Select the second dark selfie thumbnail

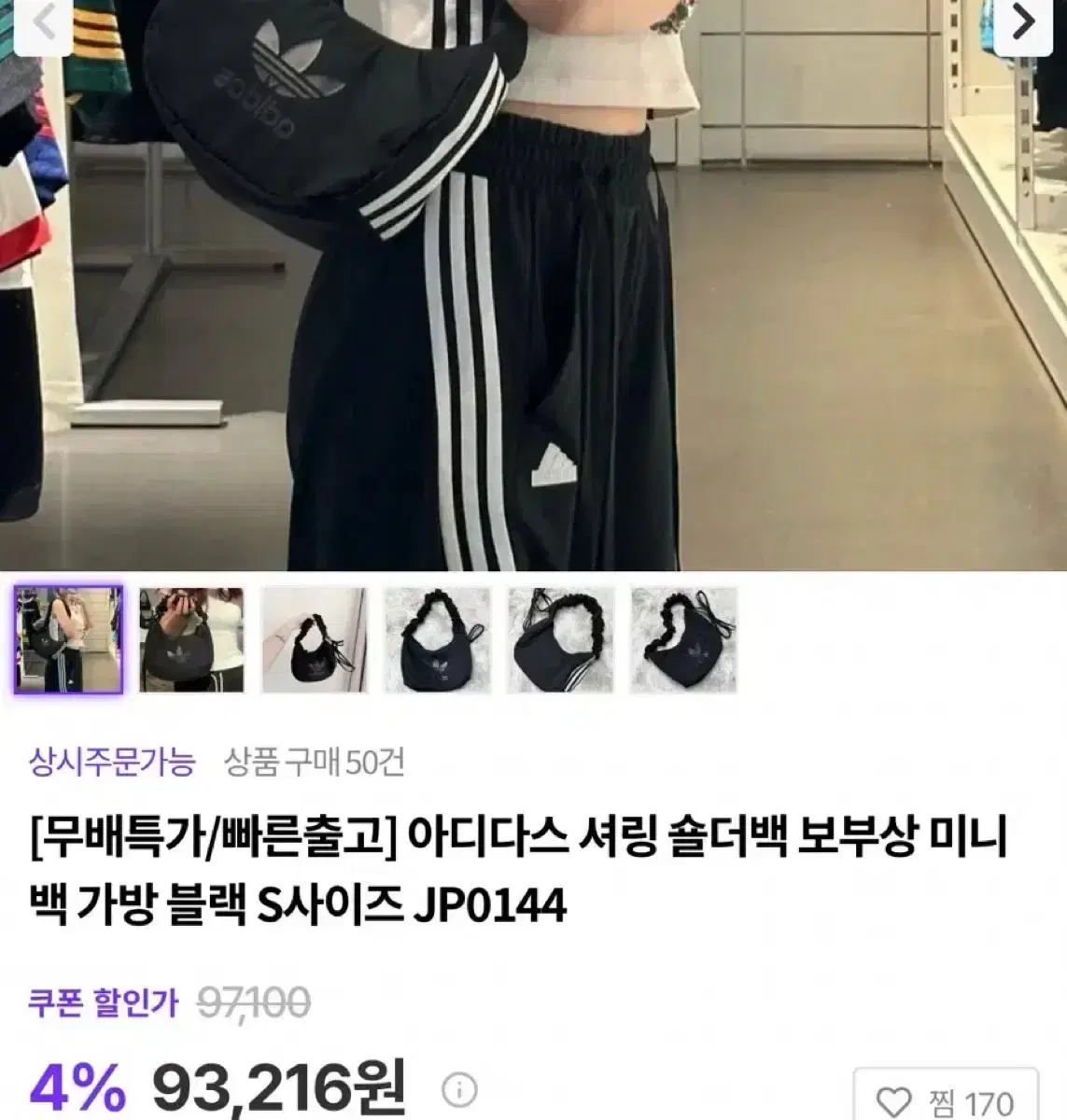coord(190,642)
